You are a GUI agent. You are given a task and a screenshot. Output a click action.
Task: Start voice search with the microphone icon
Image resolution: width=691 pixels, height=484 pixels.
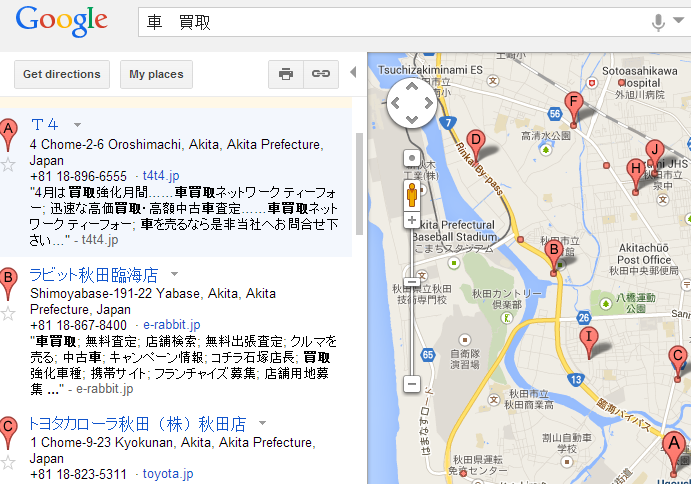pos(658,23)
